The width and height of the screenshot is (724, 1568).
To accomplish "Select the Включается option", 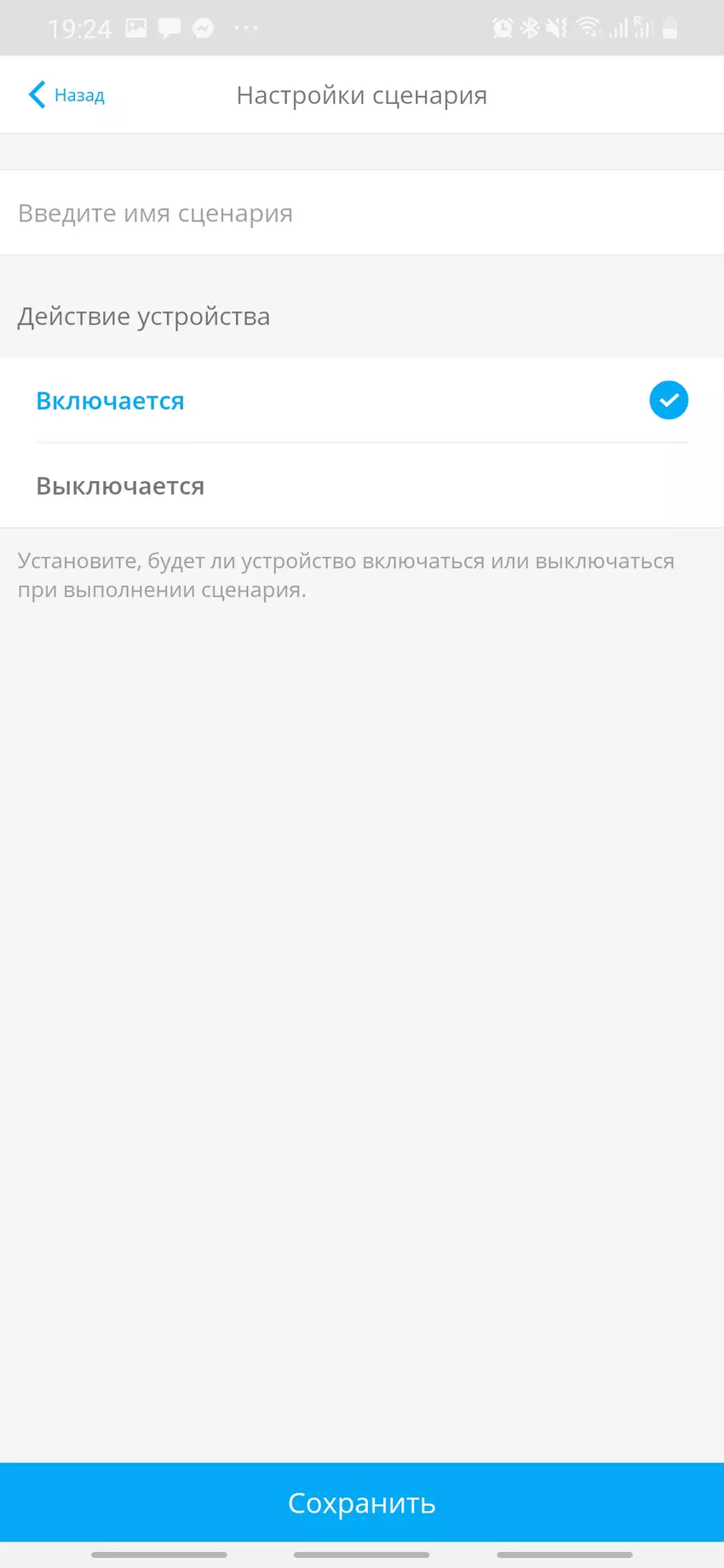I will (x=361, y=400).
